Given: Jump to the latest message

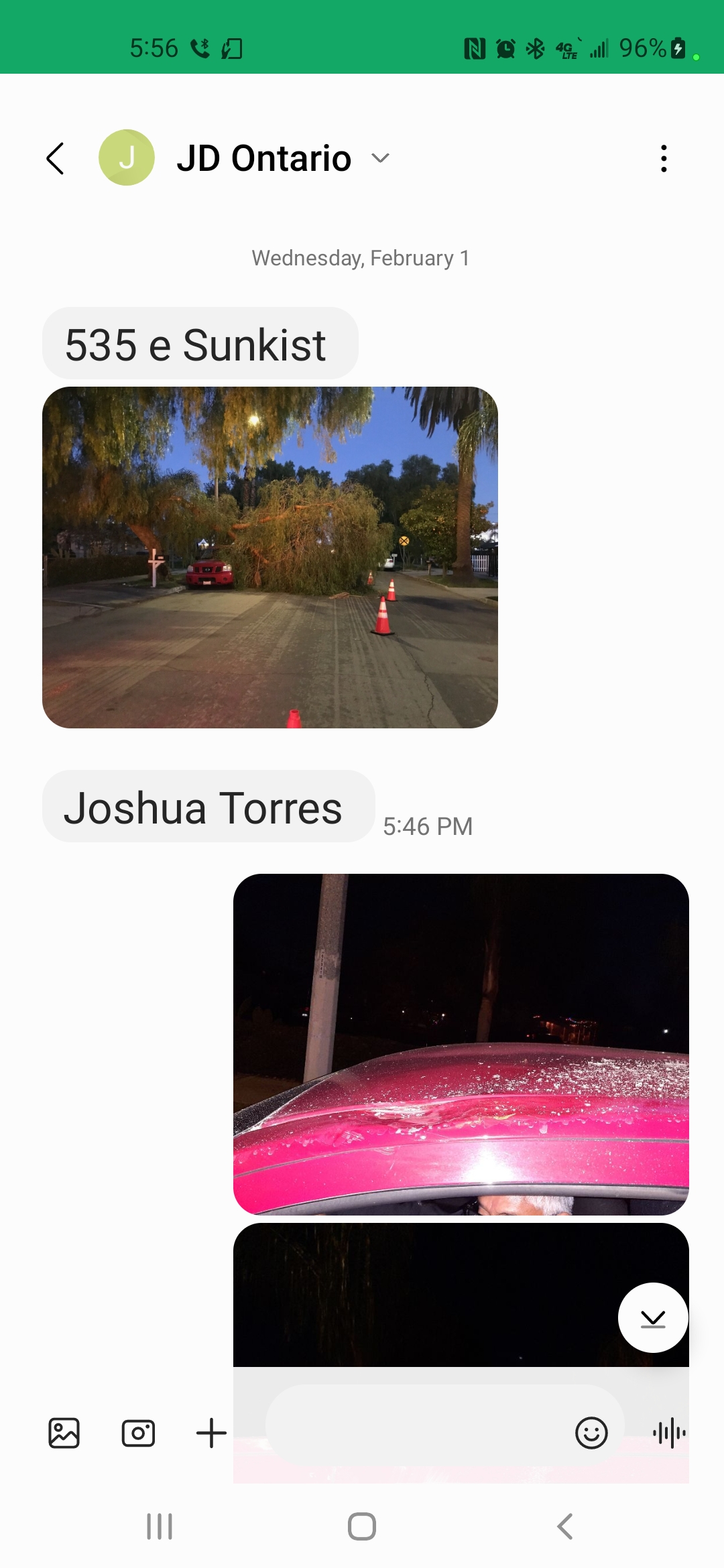Looking at the screenshot, I should coord(653,1318).
